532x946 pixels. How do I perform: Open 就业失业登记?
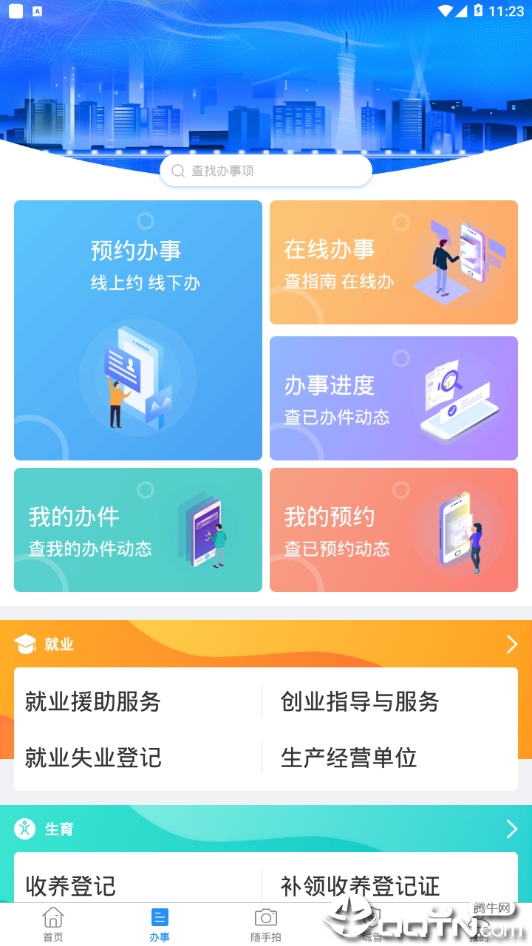point(93,757)
